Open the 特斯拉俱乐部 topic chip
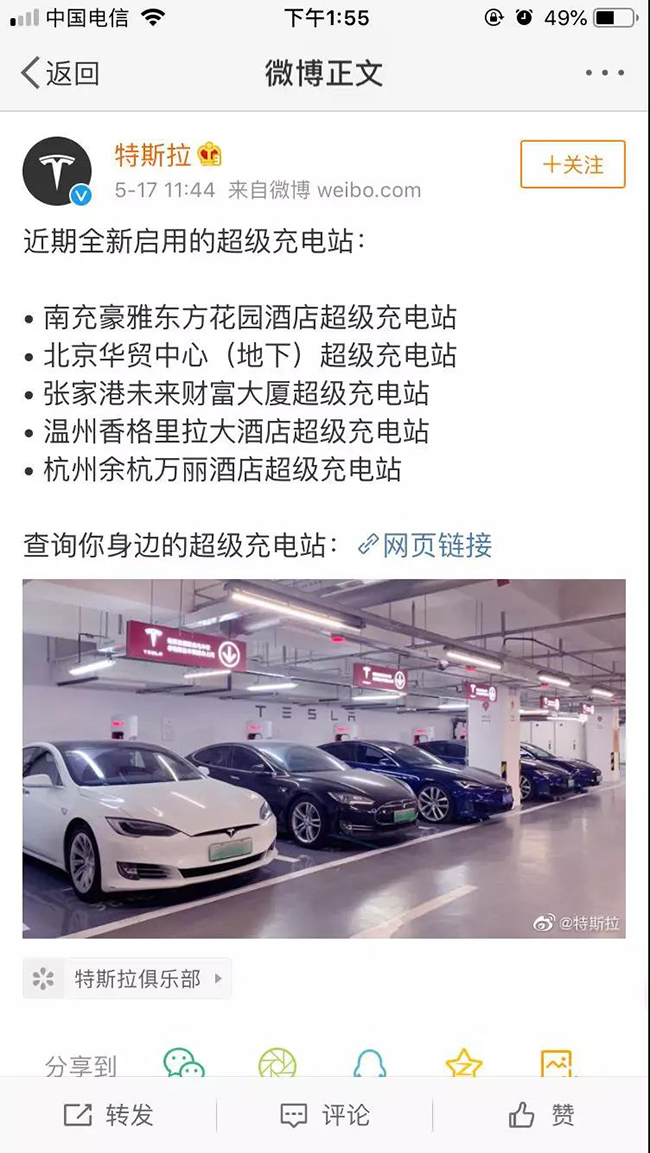Screen dimensions: 650x1153 (x=127, y=979)
